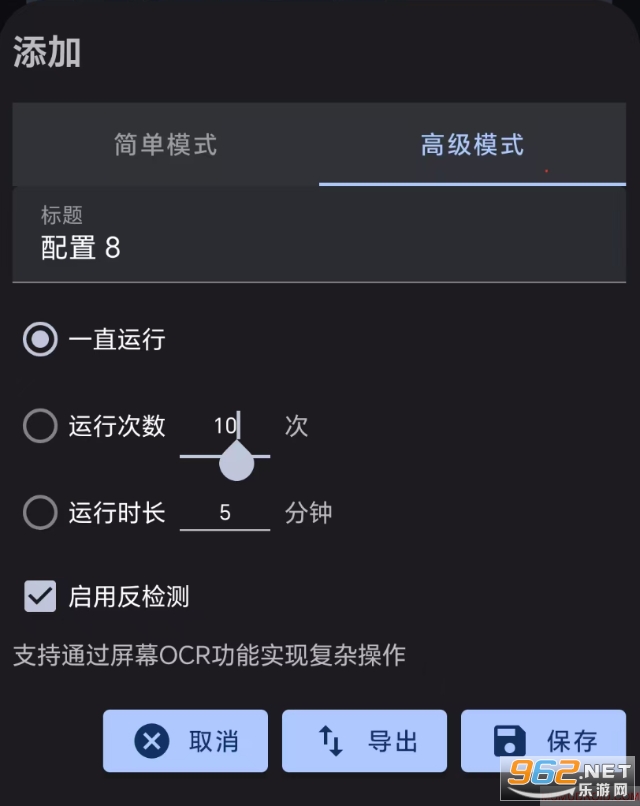Viewport: 640px width, 806px height.
Task: Focus the duration field showing 5 分钟
Action: point(224,513)
